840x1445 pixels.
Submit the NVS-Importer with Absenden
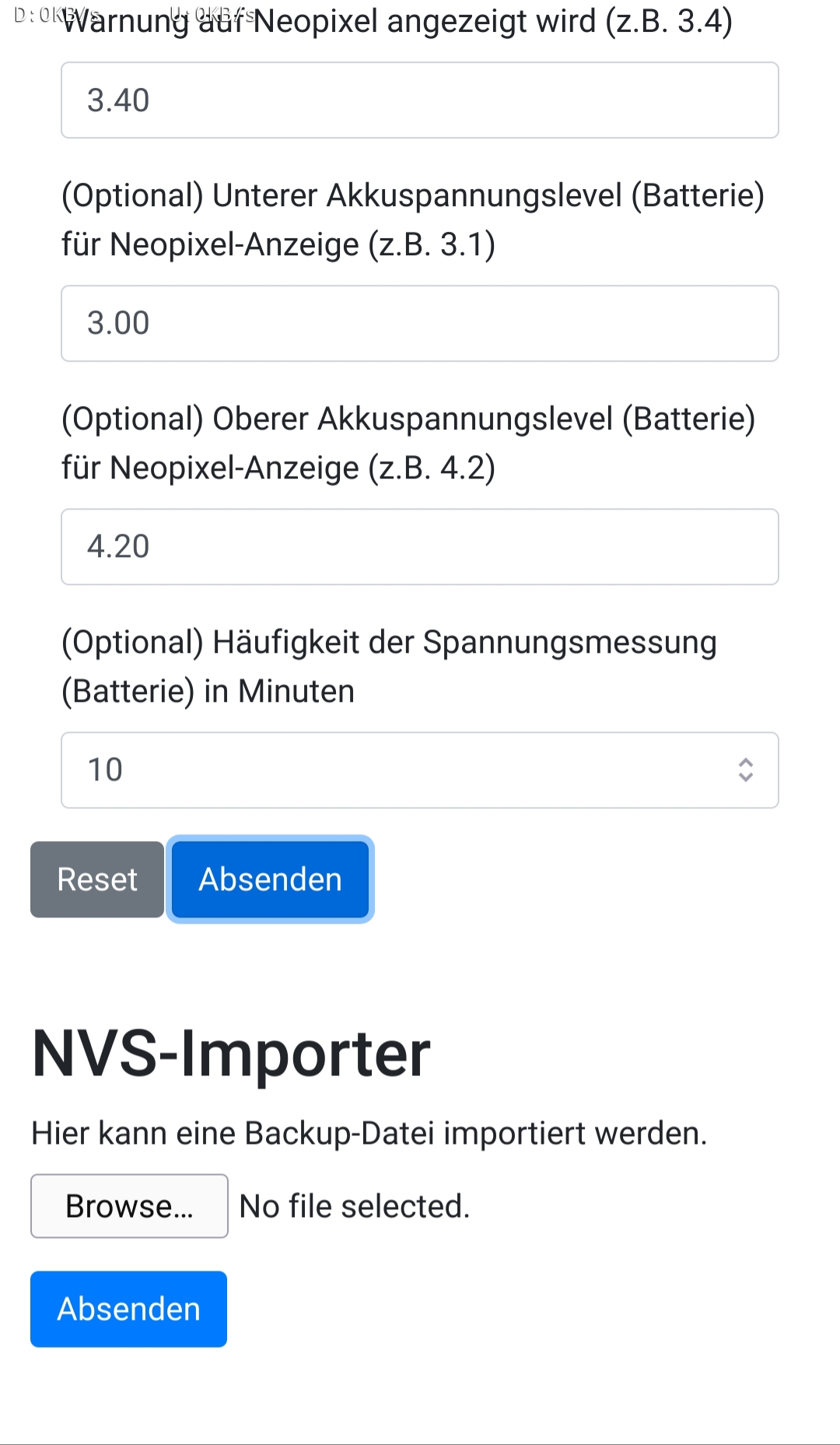128,1309
